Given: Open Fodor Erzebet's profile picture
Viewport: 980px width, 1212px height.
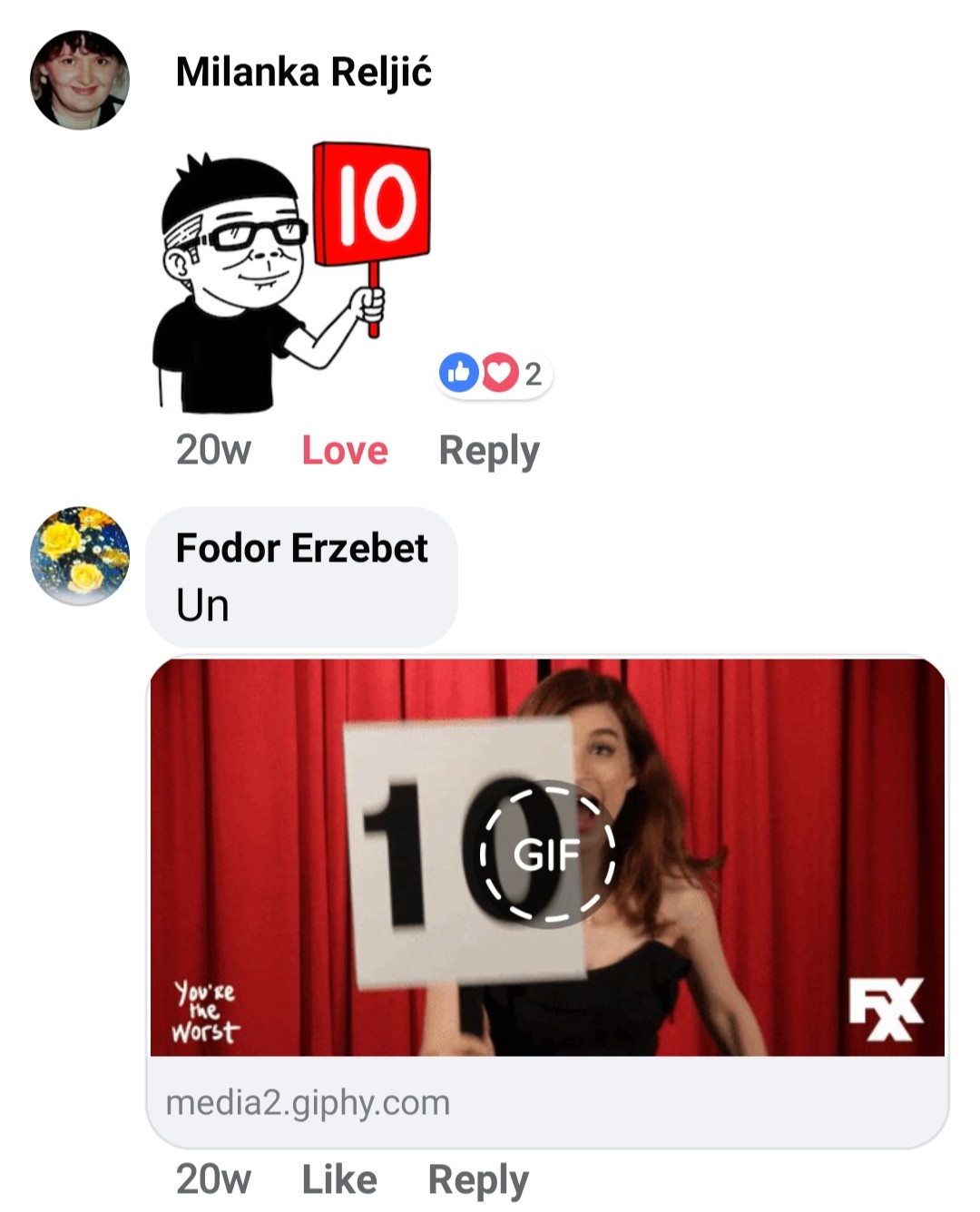Looking at the screenshot, I should tap(80, 555).
